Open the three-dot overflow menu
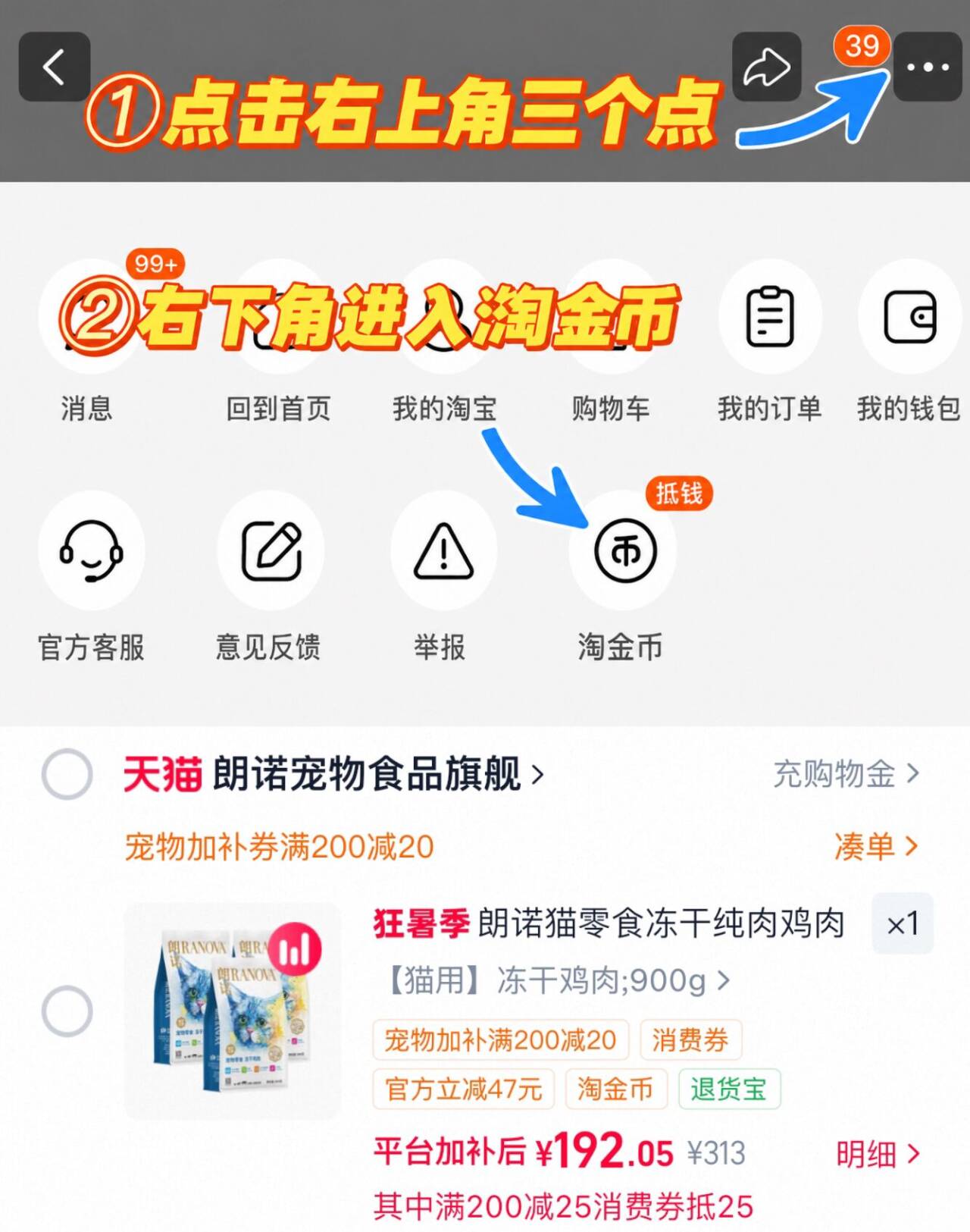970x1232 pixels. click(928, 67)
